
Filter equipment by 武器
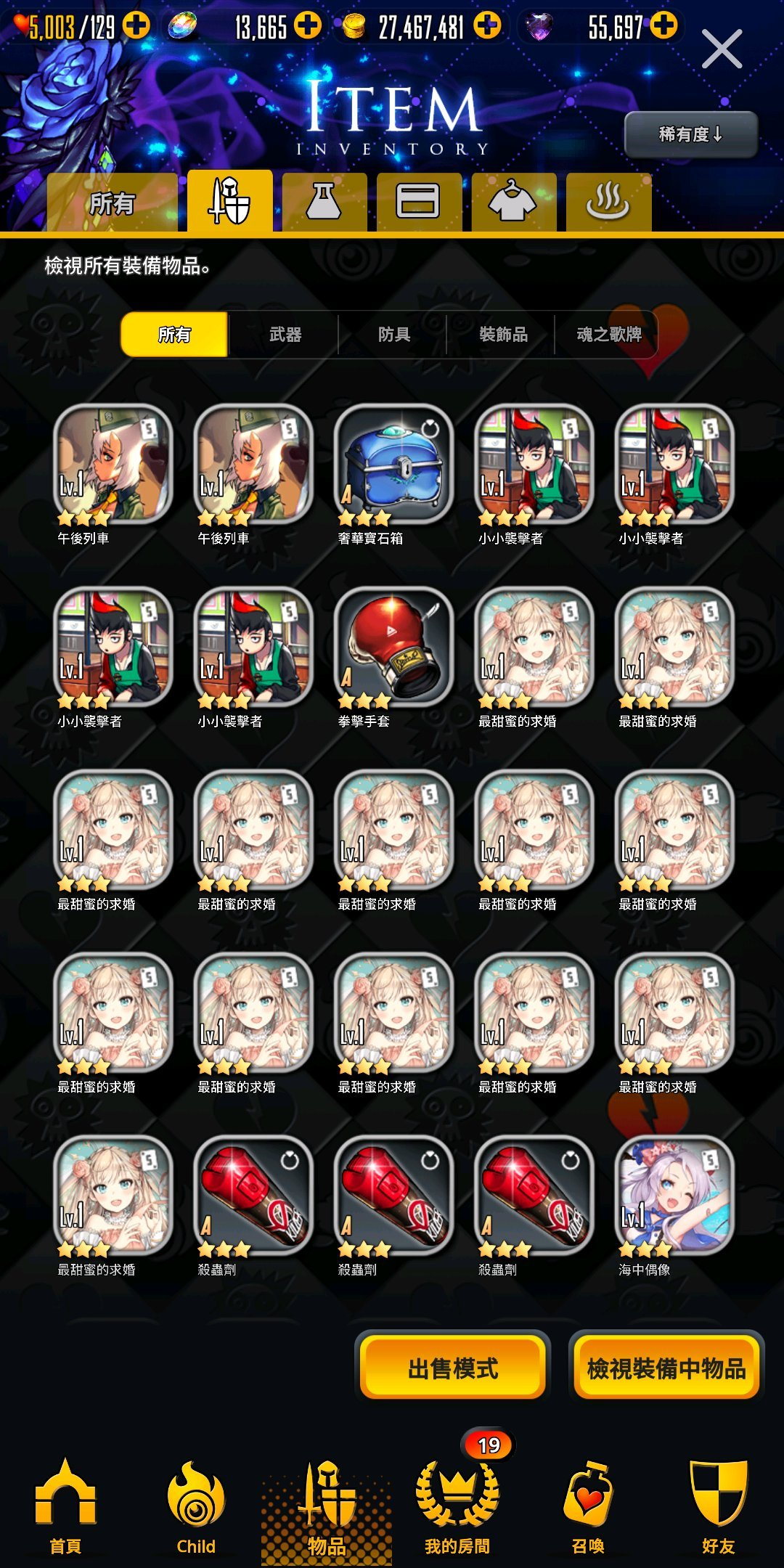[285, 335]
